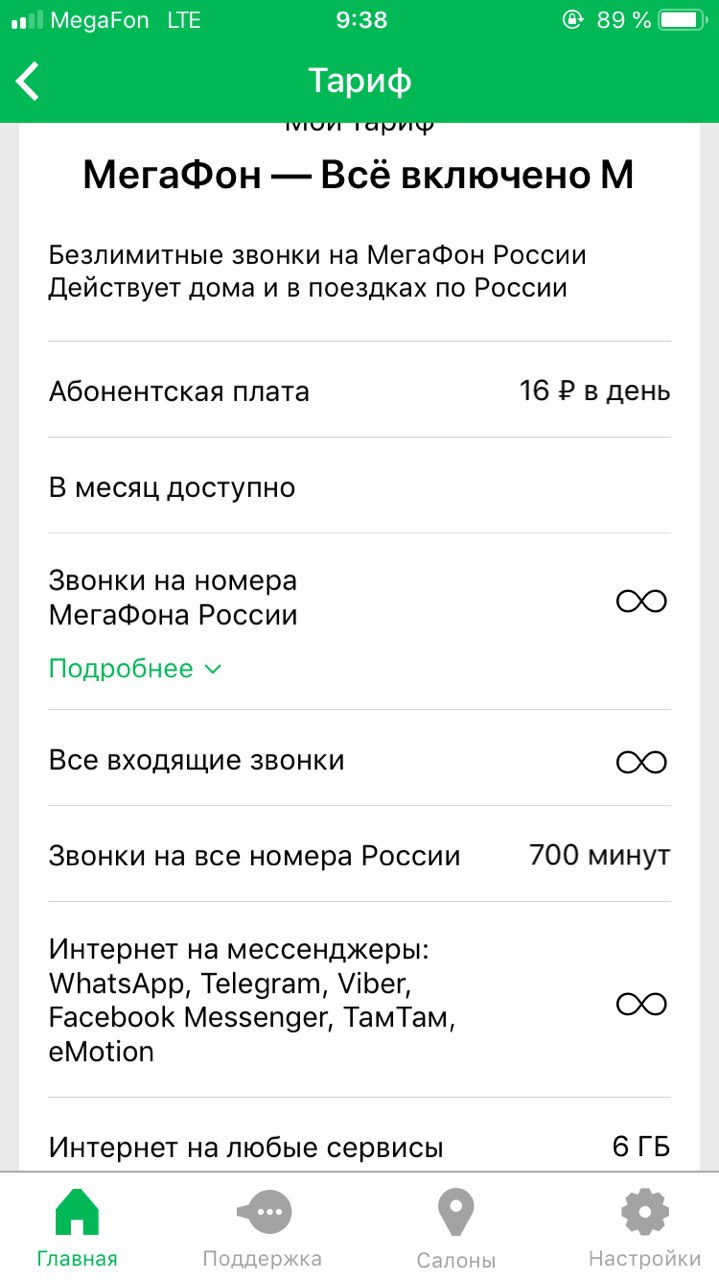Open the Поддержка tab
719x1280 pixels.
click(262, 1228)
